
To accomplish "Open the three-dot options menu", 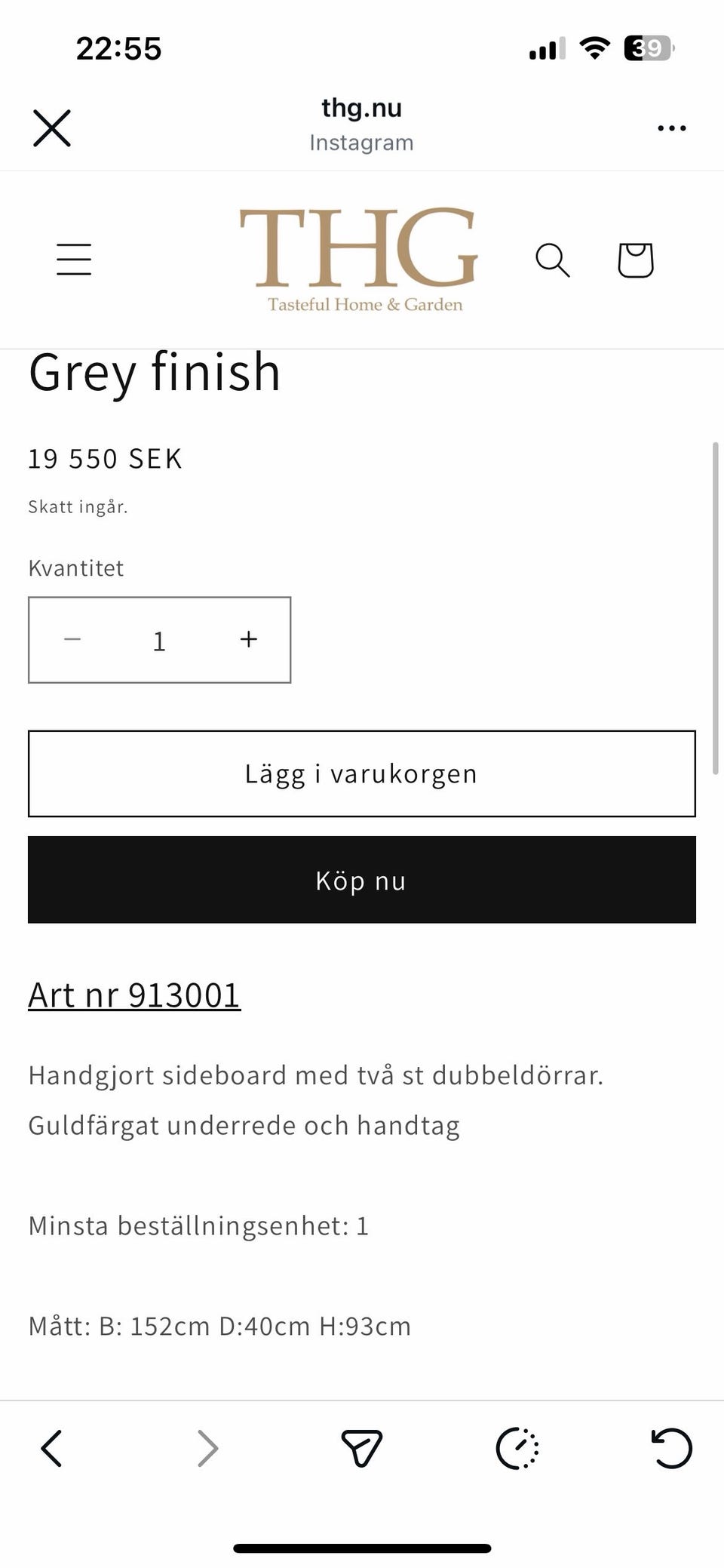I will point(671,127).
